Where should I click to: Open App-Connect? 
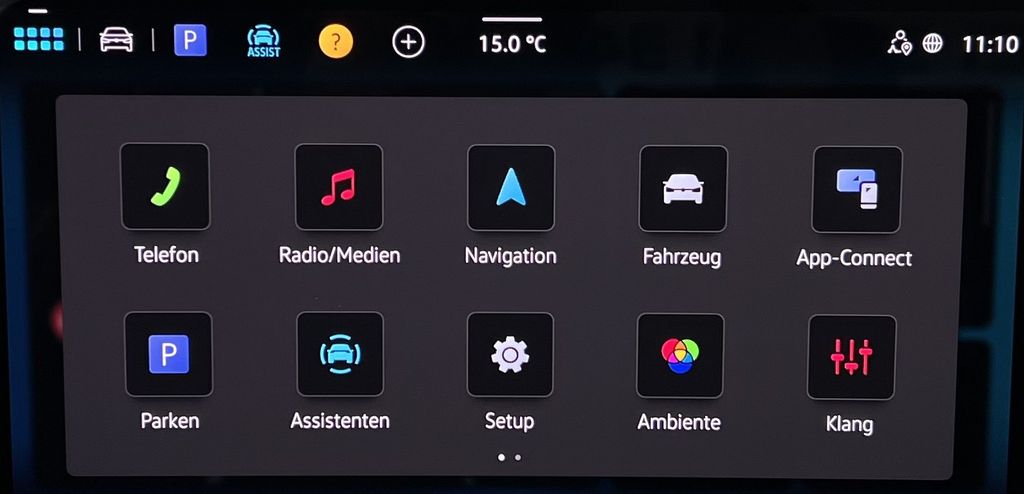[857, 190]
